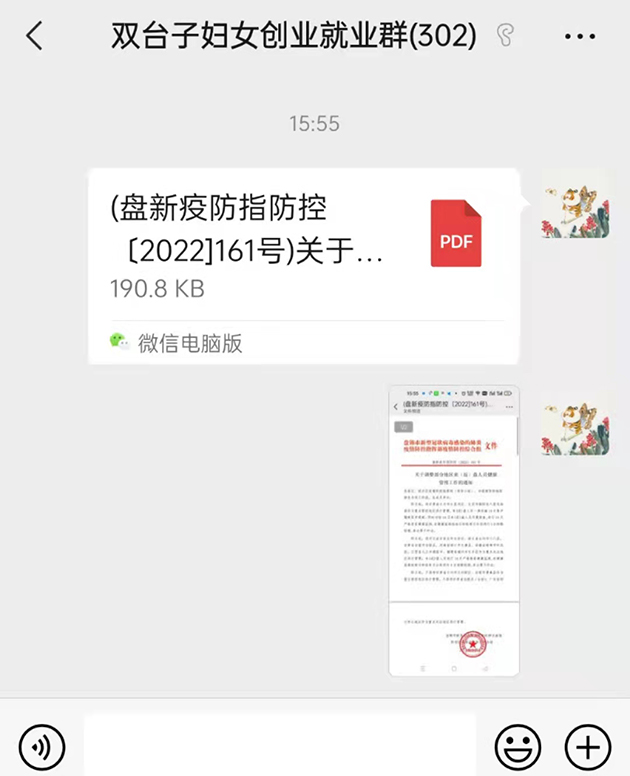Go back from the group chat
Image resolution: width=630 pixels, height=776 pixels.
coord(34,37)
